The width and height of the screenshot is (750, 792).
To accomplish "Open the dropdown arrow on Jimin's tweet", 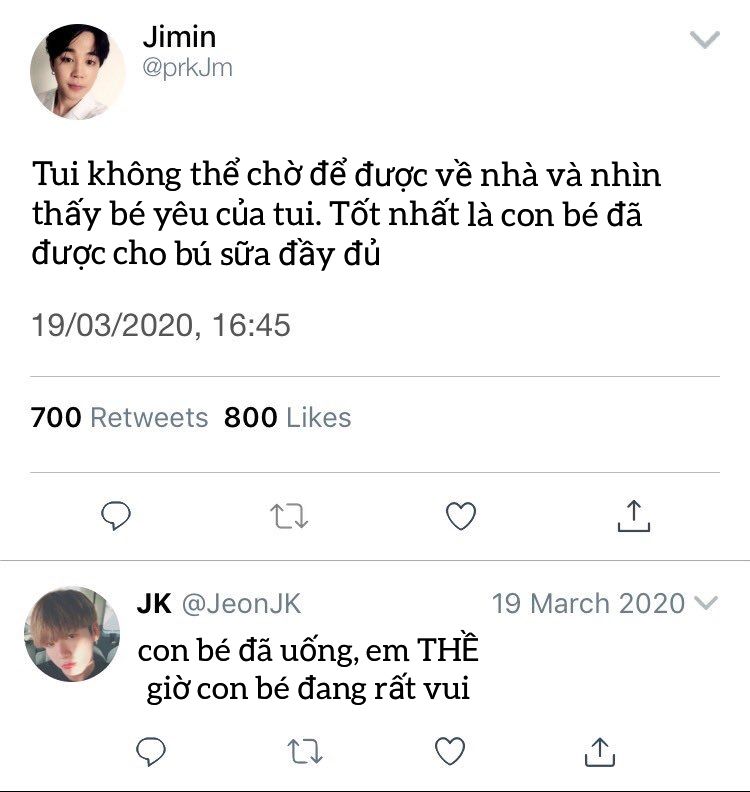I will click(705, 40).
